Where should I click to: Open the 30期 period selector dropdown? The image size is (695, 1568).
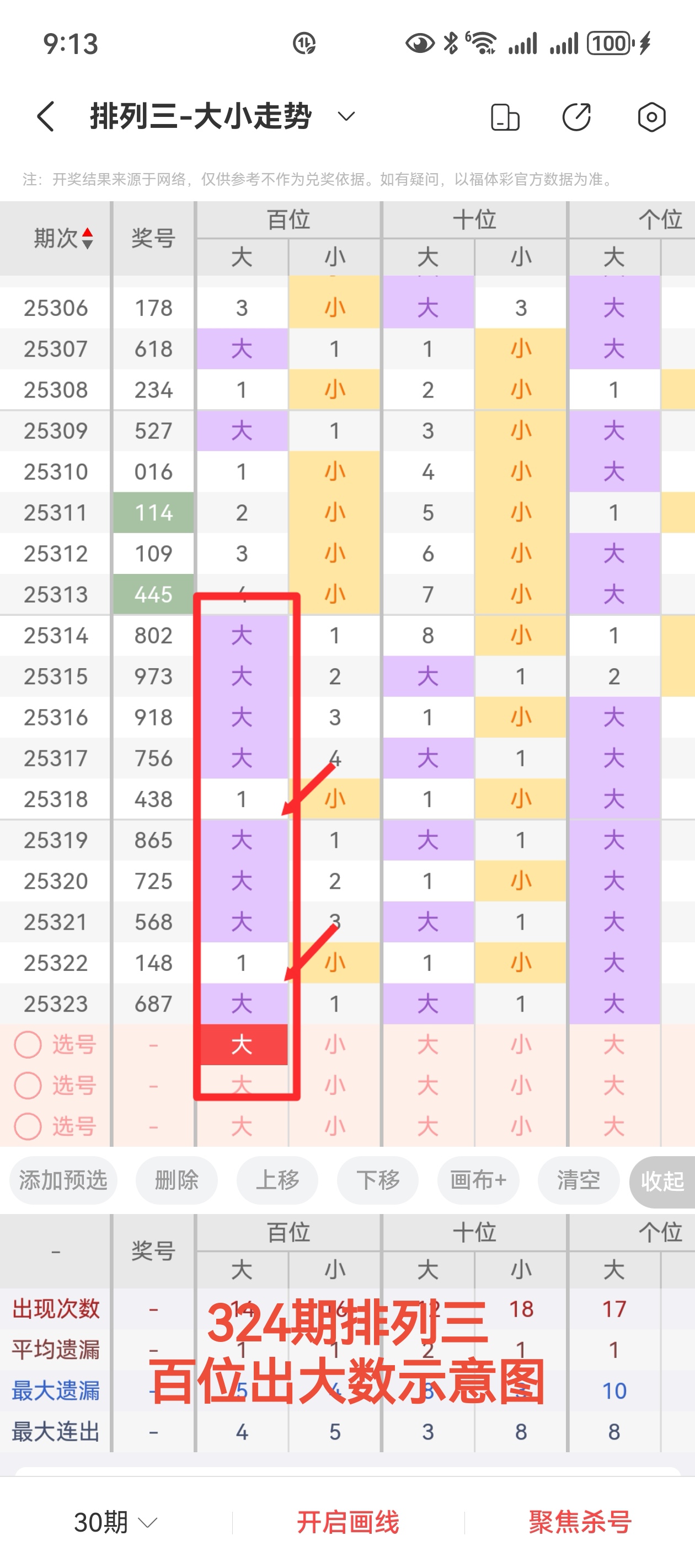(x=113, y=1522)
